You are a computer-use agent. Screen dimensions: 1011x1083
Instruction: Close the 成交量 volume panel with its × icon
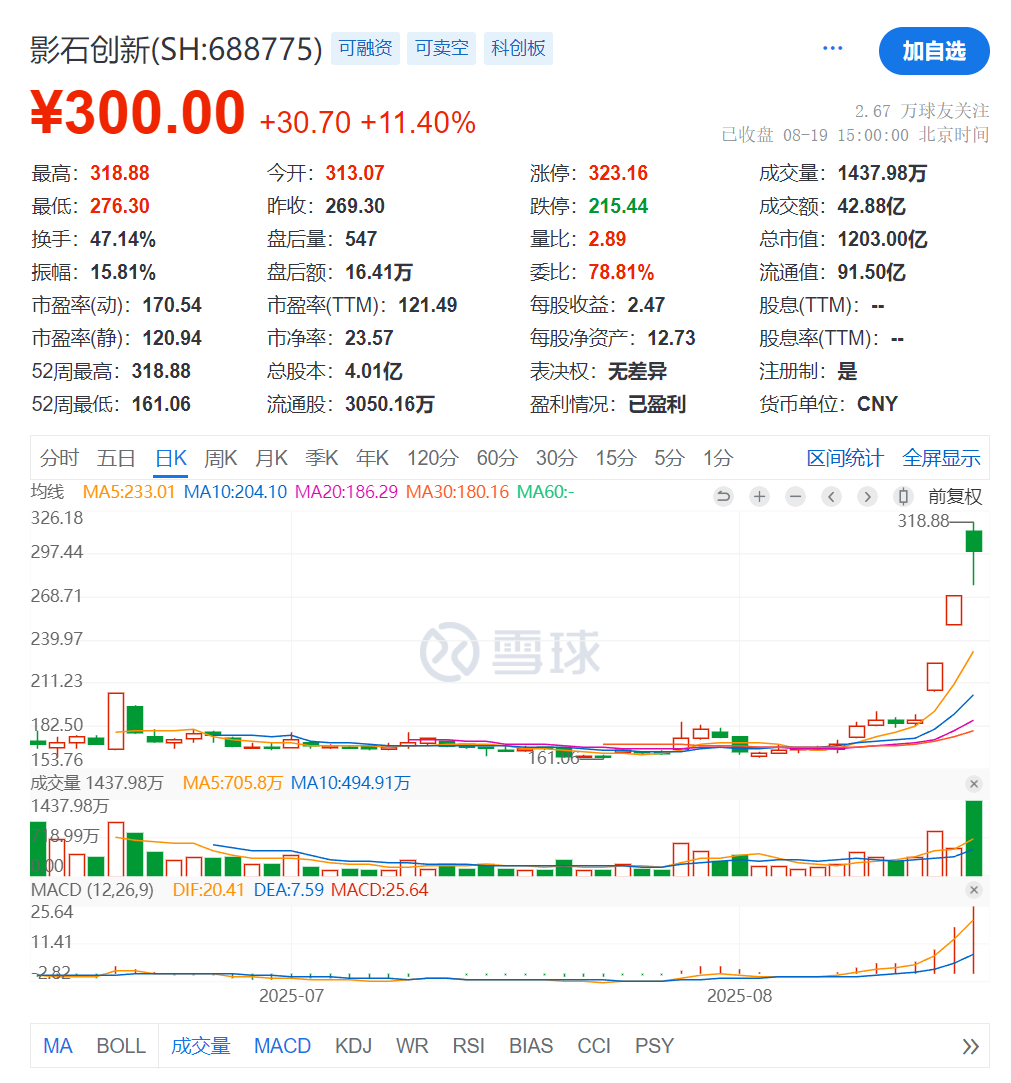pyautogui.click(x=975, y=783)
